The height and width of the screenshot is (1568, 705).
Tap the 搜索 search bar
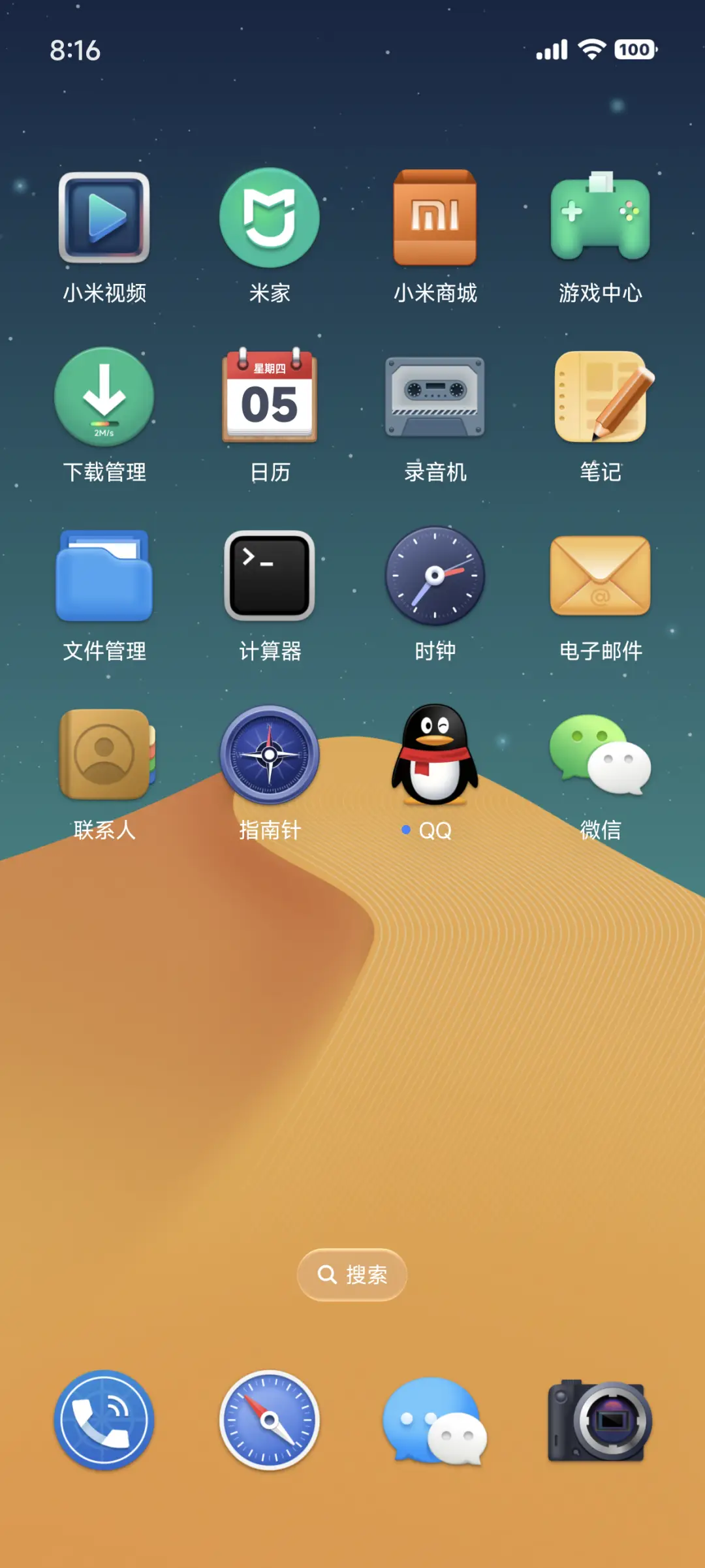click(352, 1274)
